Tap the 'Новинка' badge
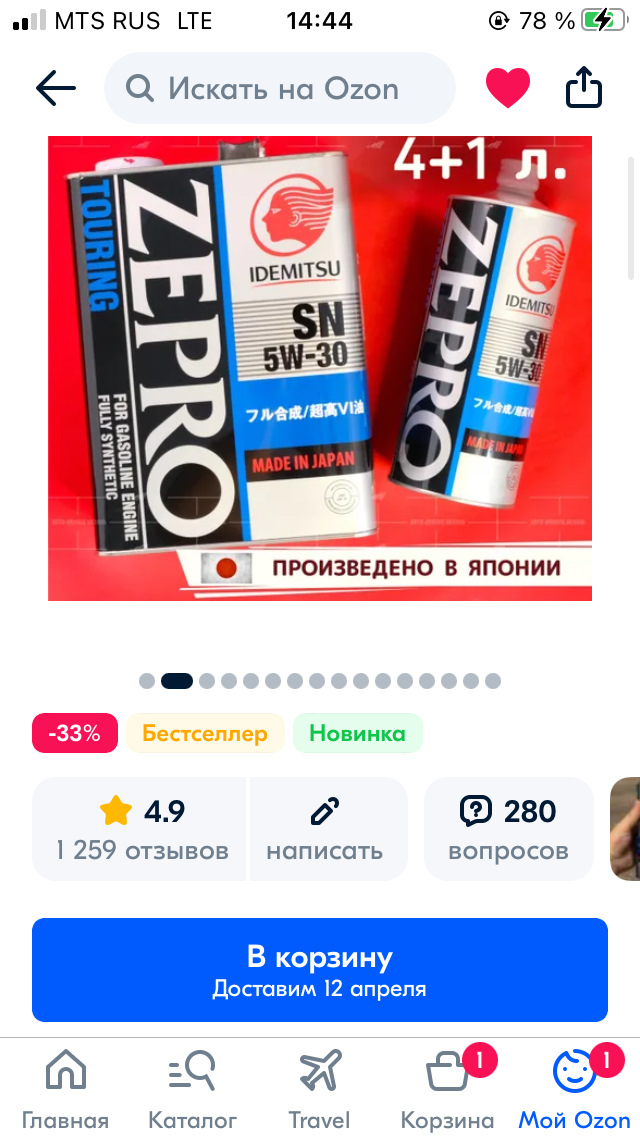Image resolution: width=640 pixels, height=1136 pixels. pos(357,733)
